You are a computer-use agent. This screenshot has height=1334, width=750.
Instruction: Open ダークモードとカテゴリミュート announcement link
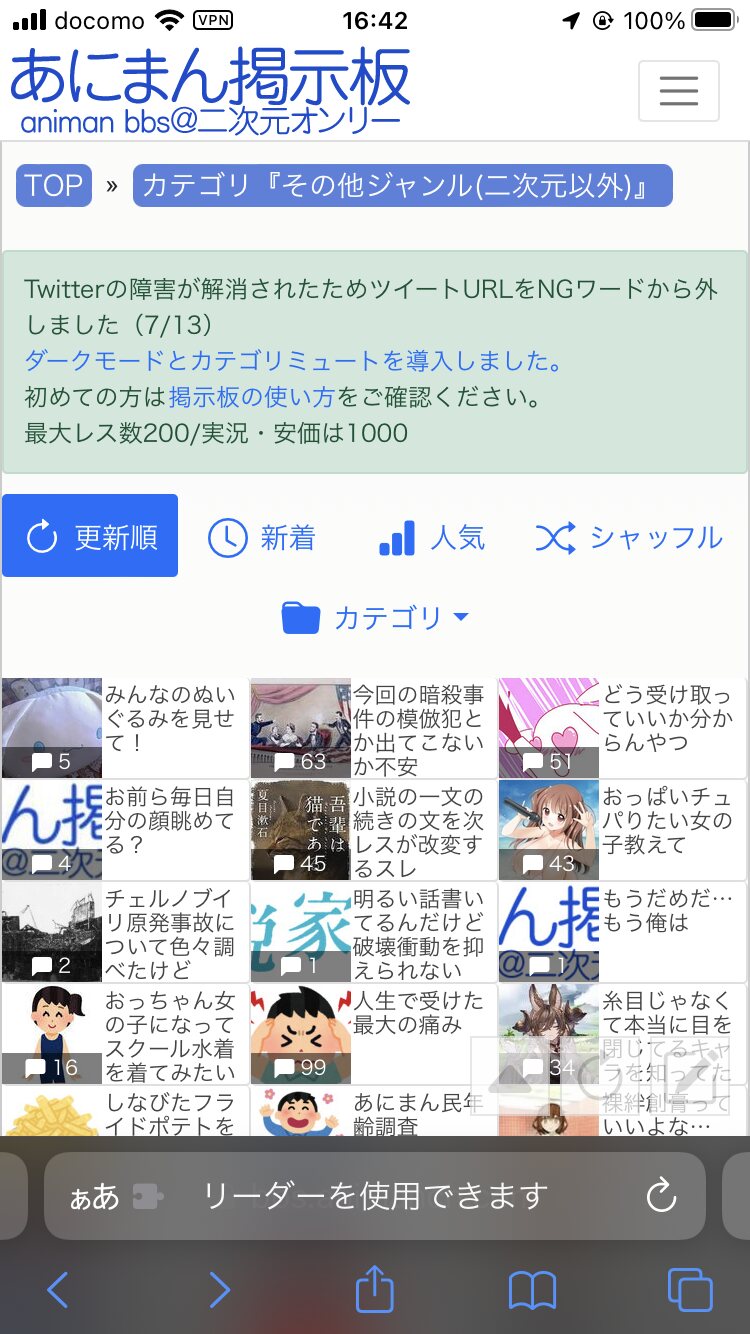click(294, 361)
